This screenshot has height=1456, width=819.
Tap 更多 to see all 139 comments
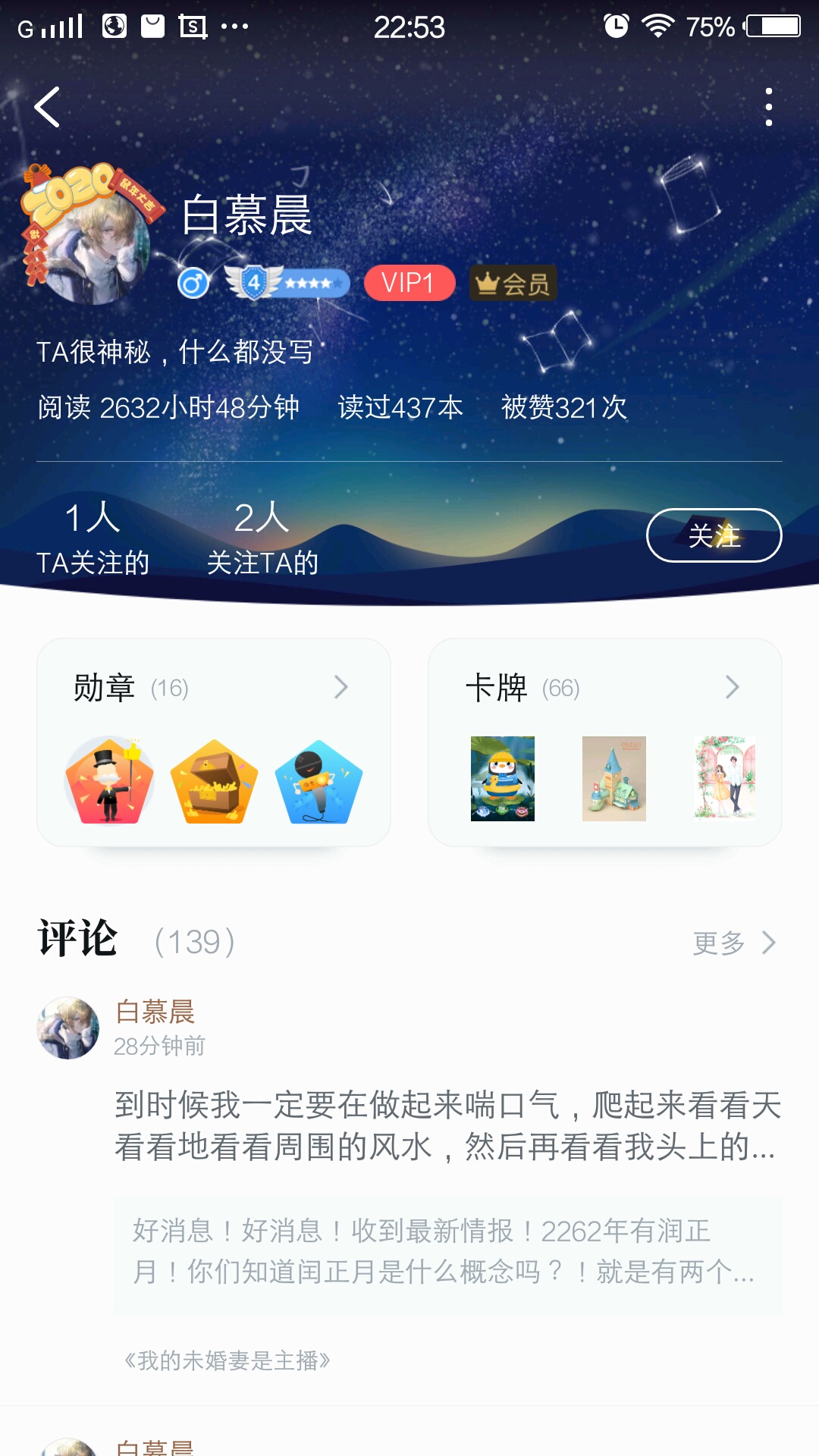(x=734, y=943)
